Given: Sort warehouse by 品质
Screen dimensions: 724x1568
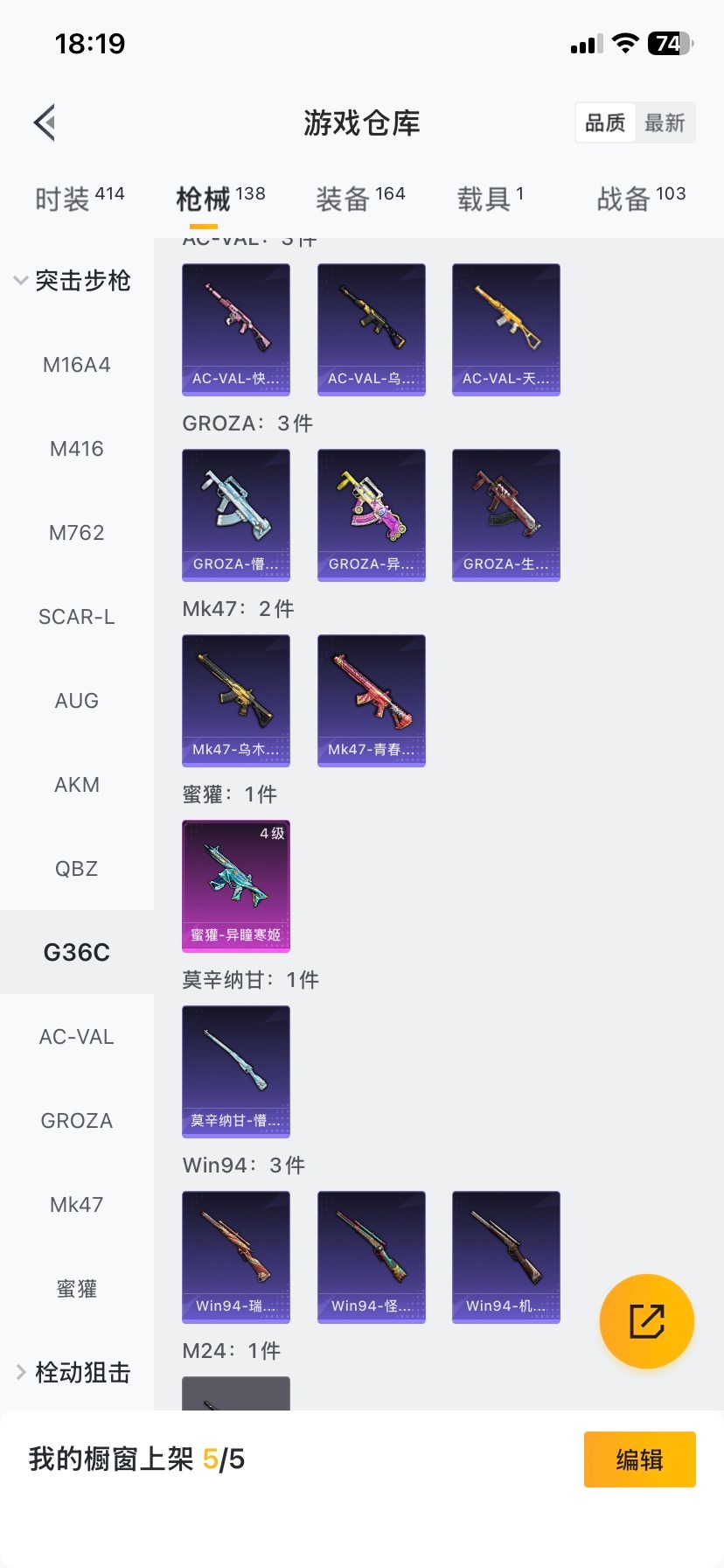Looking at the screenshot, I should 605,122.
